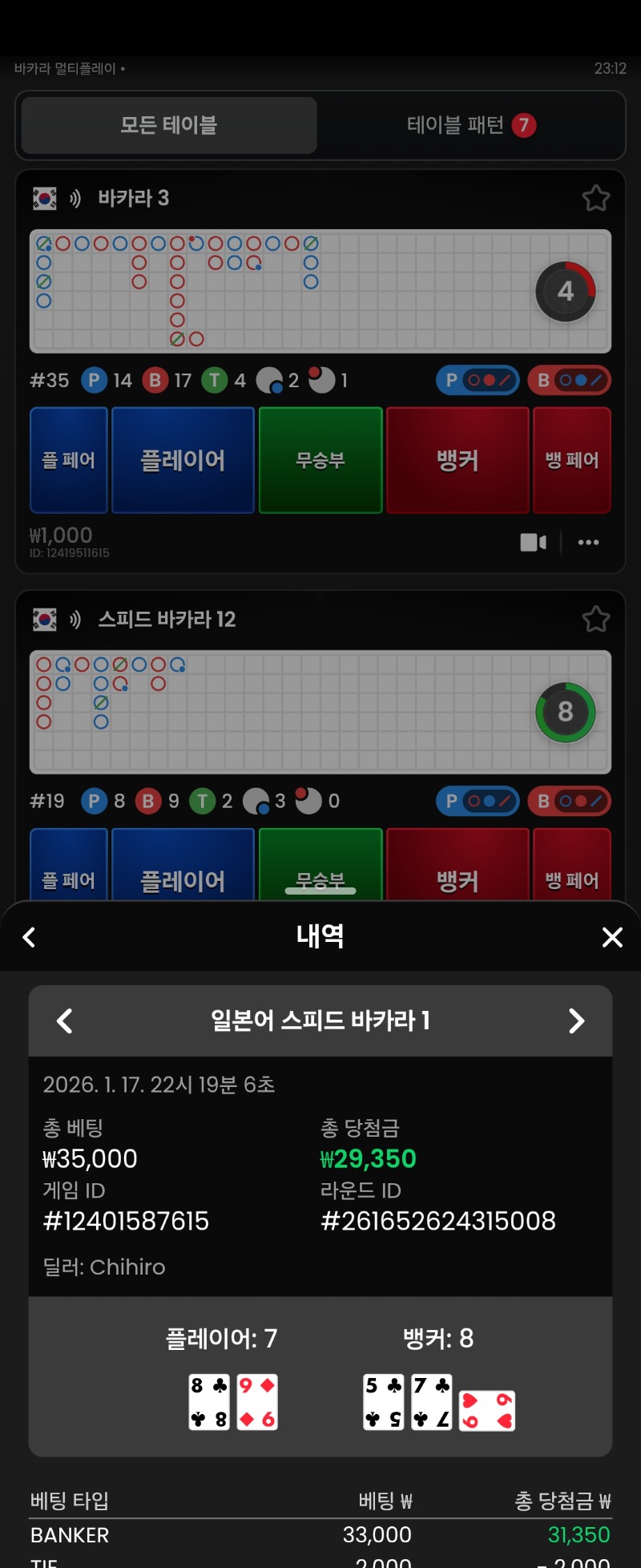This screenshot has height=1568, width=641.
Task: Bet on 뱅 페어 in 바카라 3
Action: (572, 460)
